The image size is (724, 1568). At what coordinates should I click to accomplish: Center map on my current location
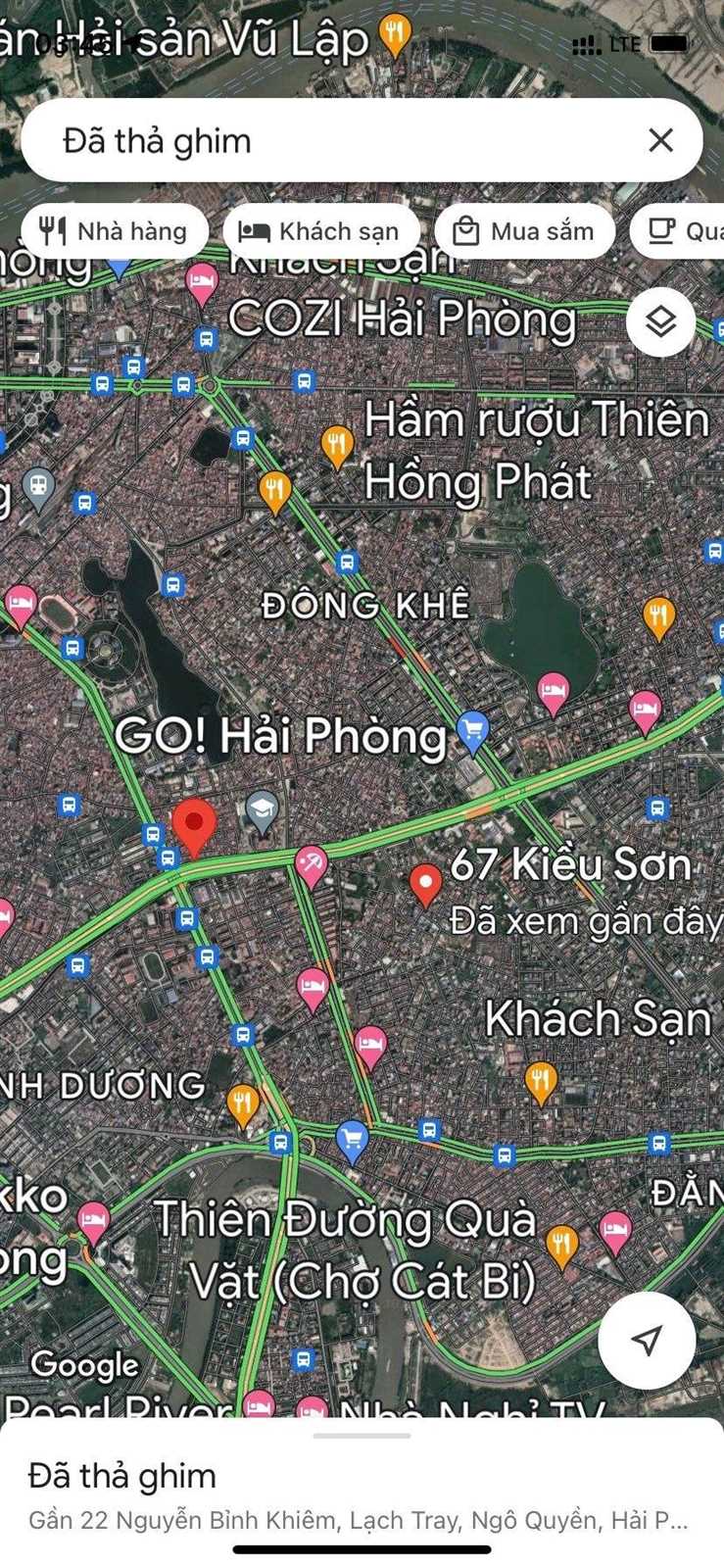click(x=647, y=1340)
